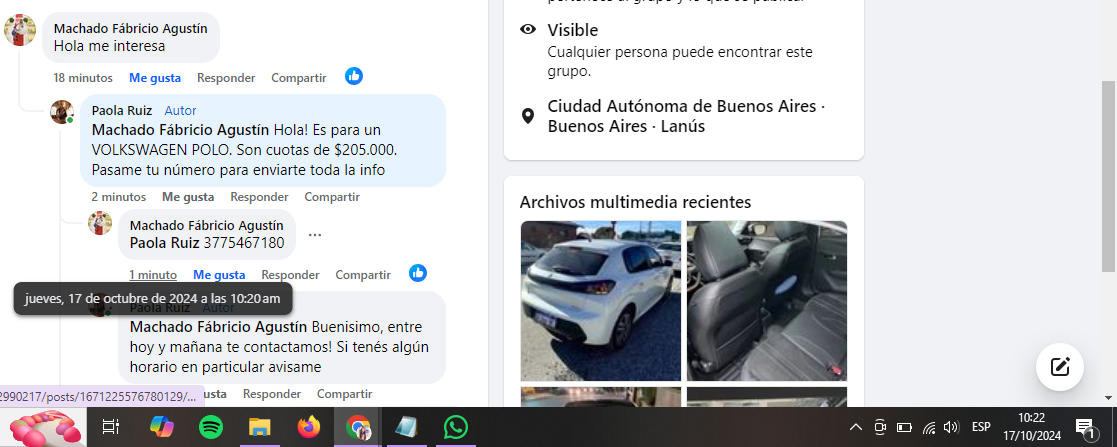Open Spotify from the taskbar
This screenshot has width=1117, height=447.
click(x=211, y=427)
